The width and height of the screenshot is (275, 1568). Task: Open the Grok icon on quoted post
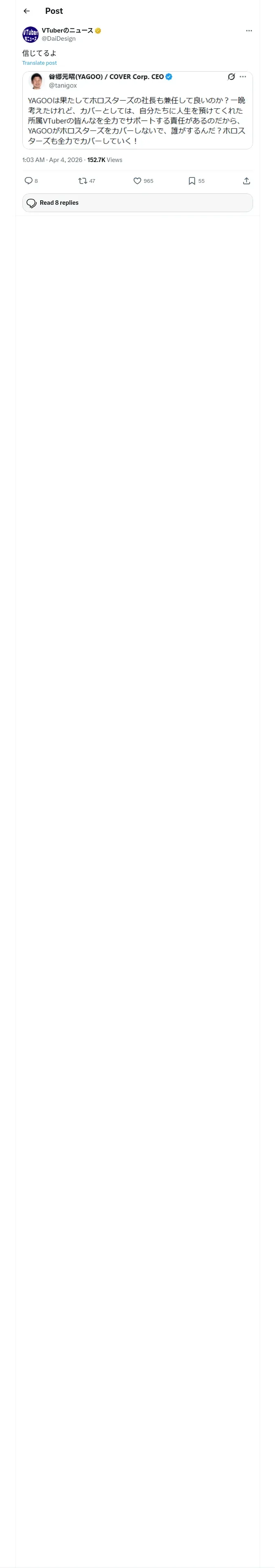[x=231, y=77]
